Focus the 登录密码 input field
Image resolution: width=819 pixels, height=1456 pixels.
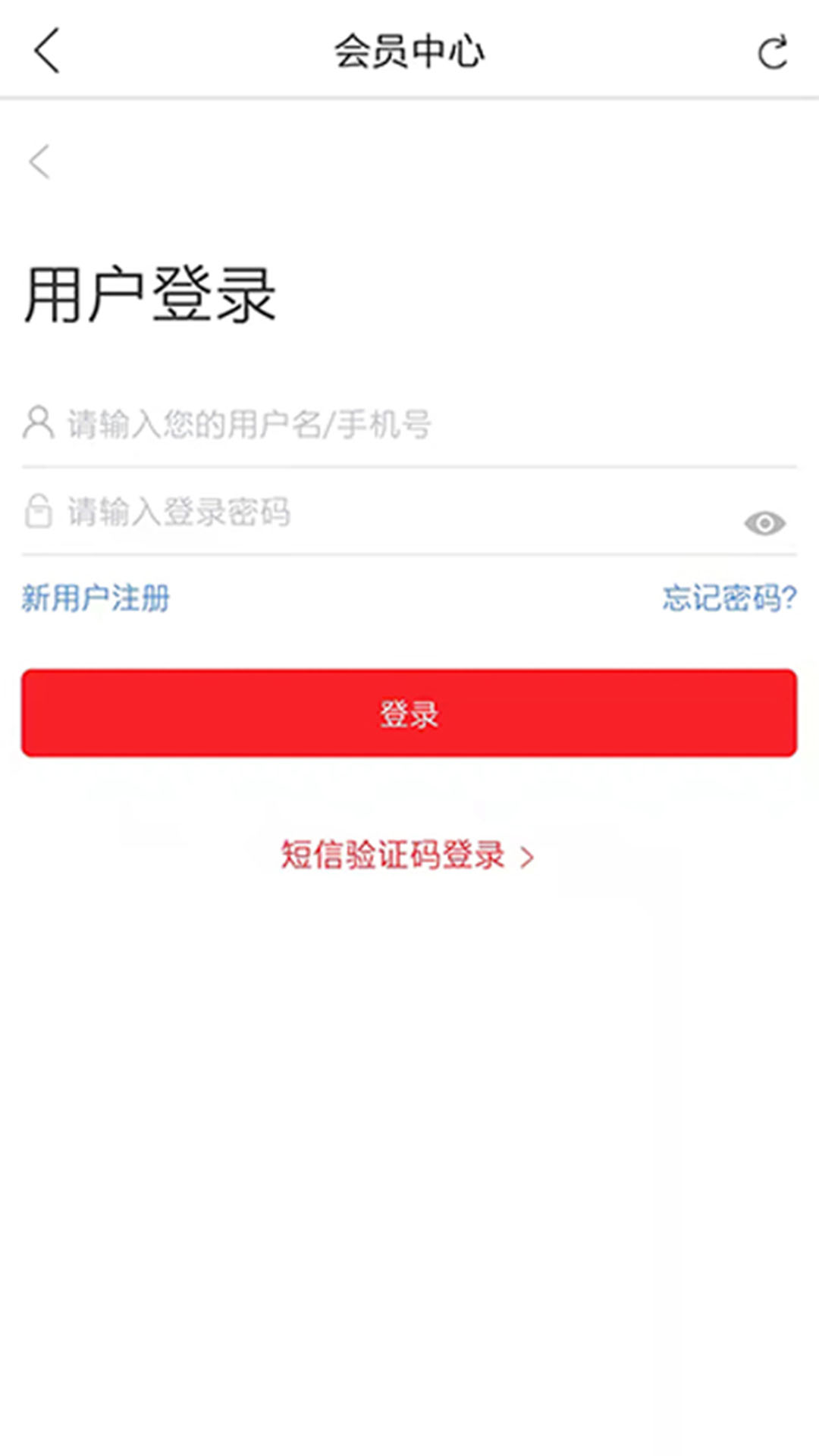tap(379, 512)
